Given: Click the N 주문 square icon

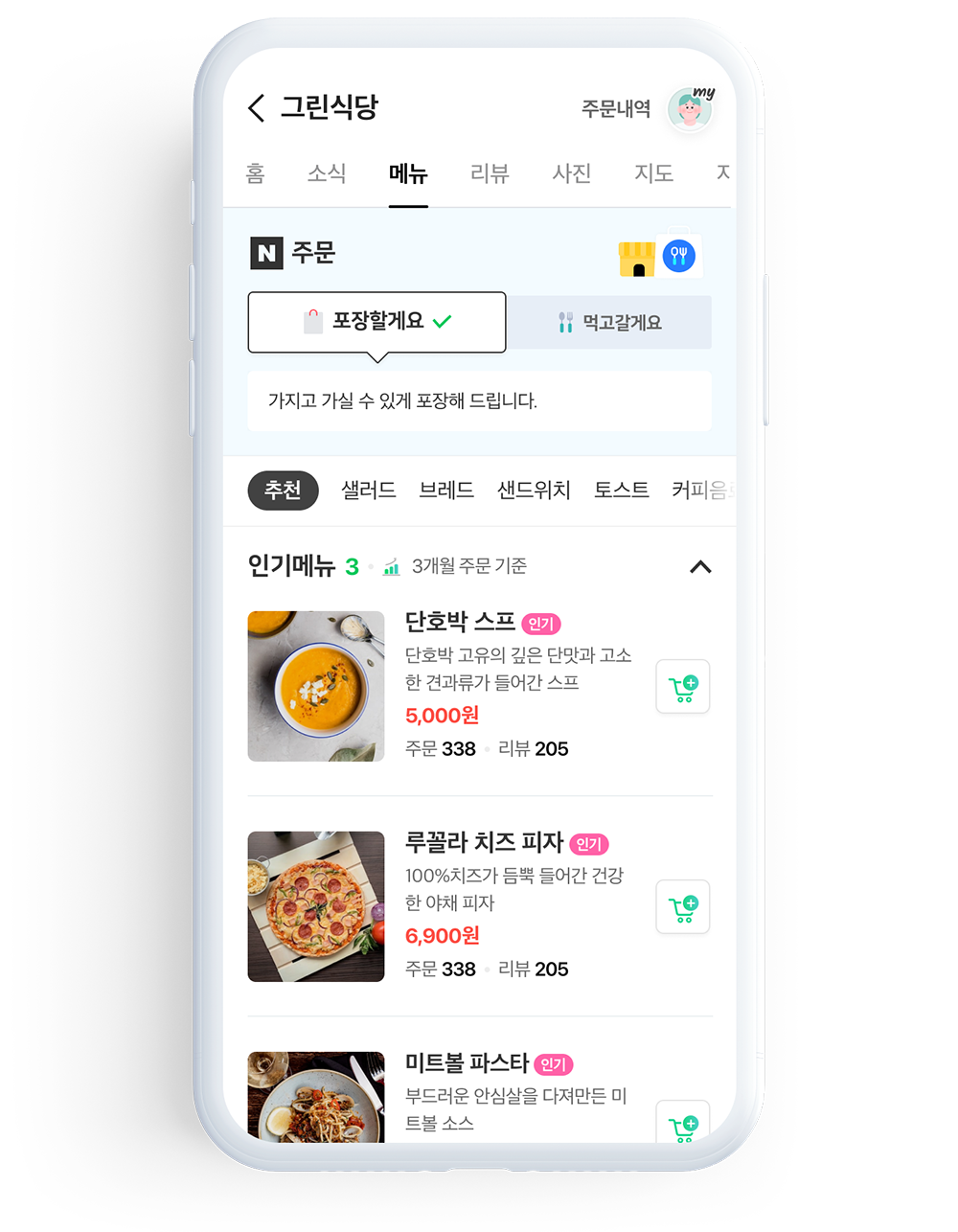Looking at the screenshot, I should pos(267,253).
